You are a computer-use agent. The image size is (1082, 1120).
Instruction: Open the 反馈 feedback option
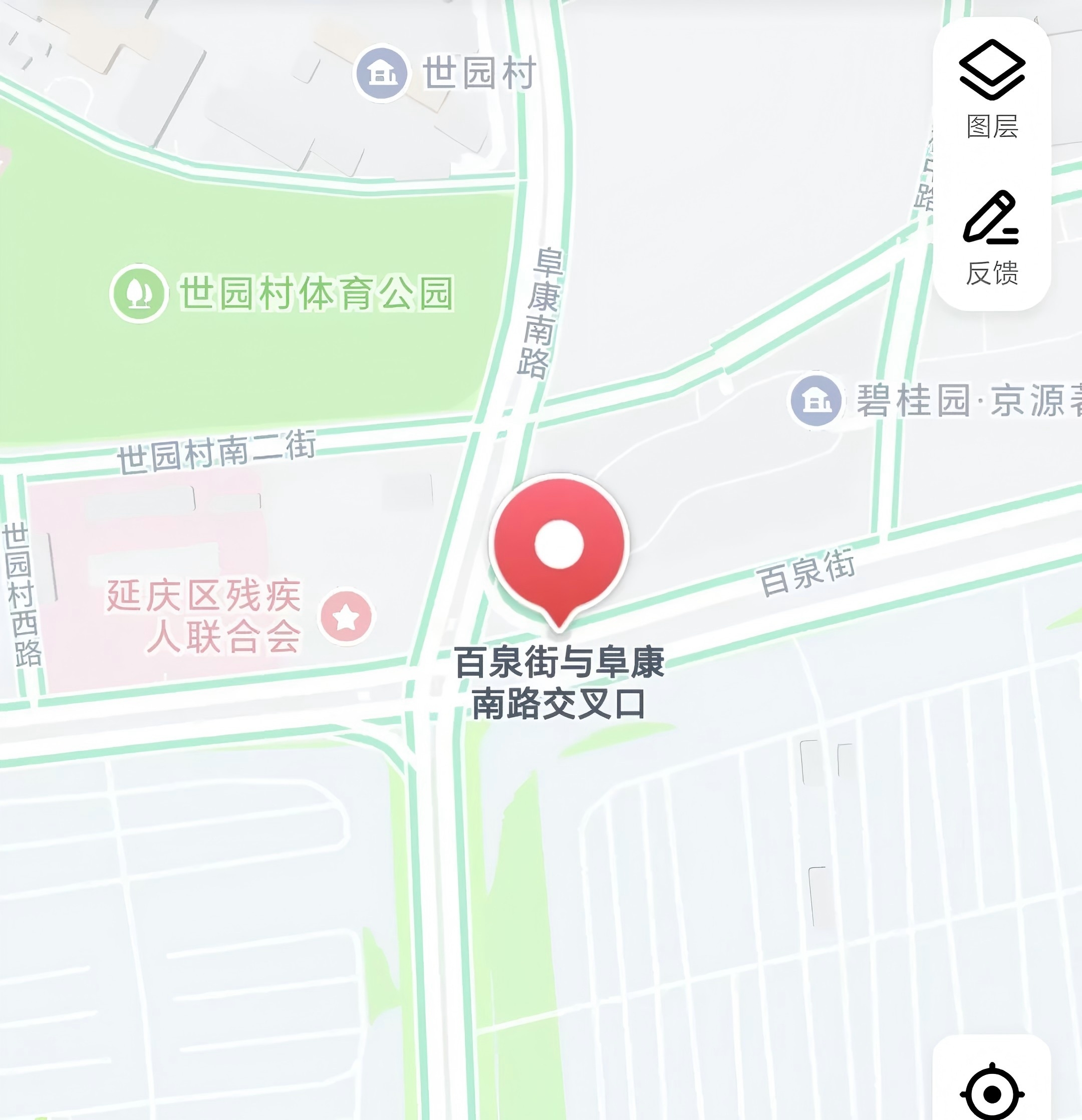992,237
